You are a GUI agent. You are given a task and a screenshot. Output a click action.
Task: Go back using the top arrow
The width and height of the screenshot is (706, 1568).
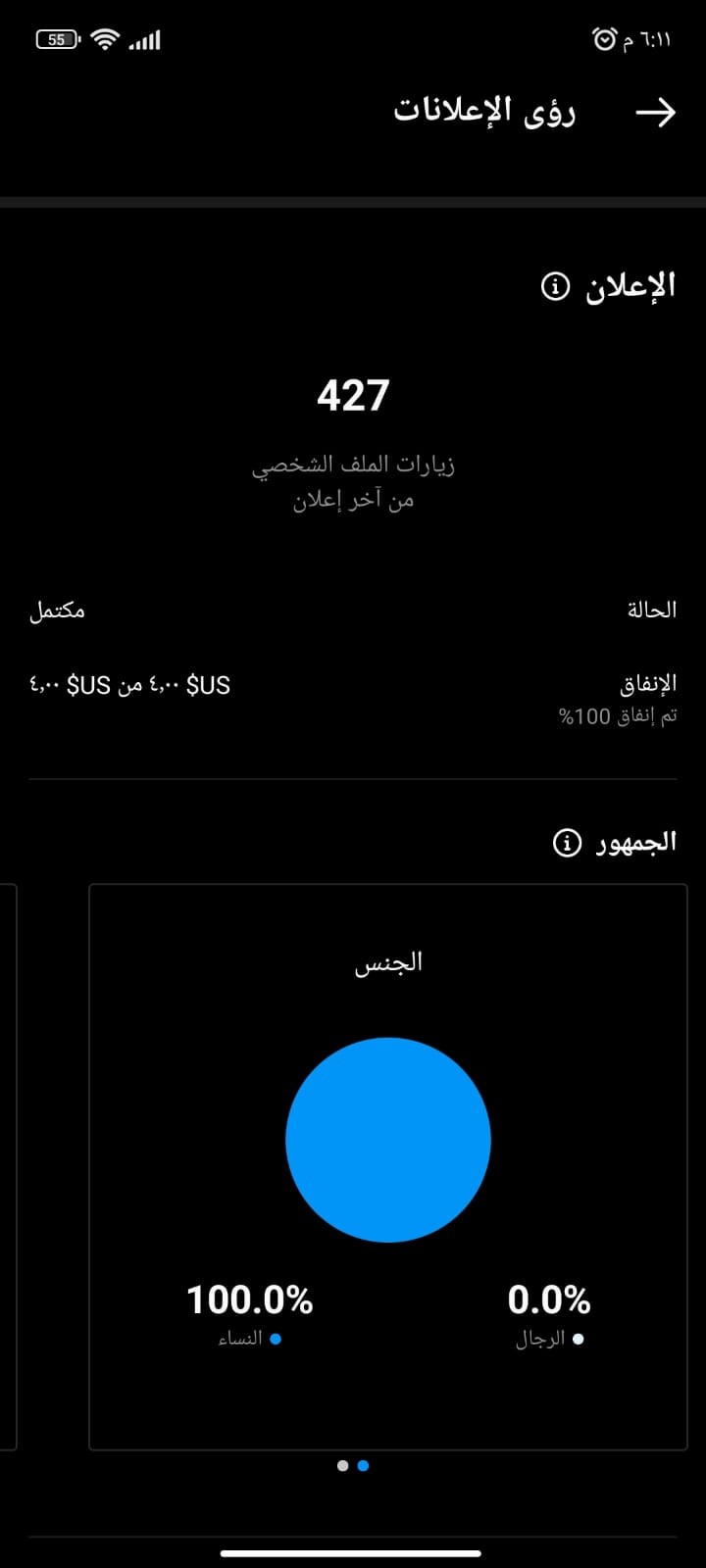click(655, 113)
